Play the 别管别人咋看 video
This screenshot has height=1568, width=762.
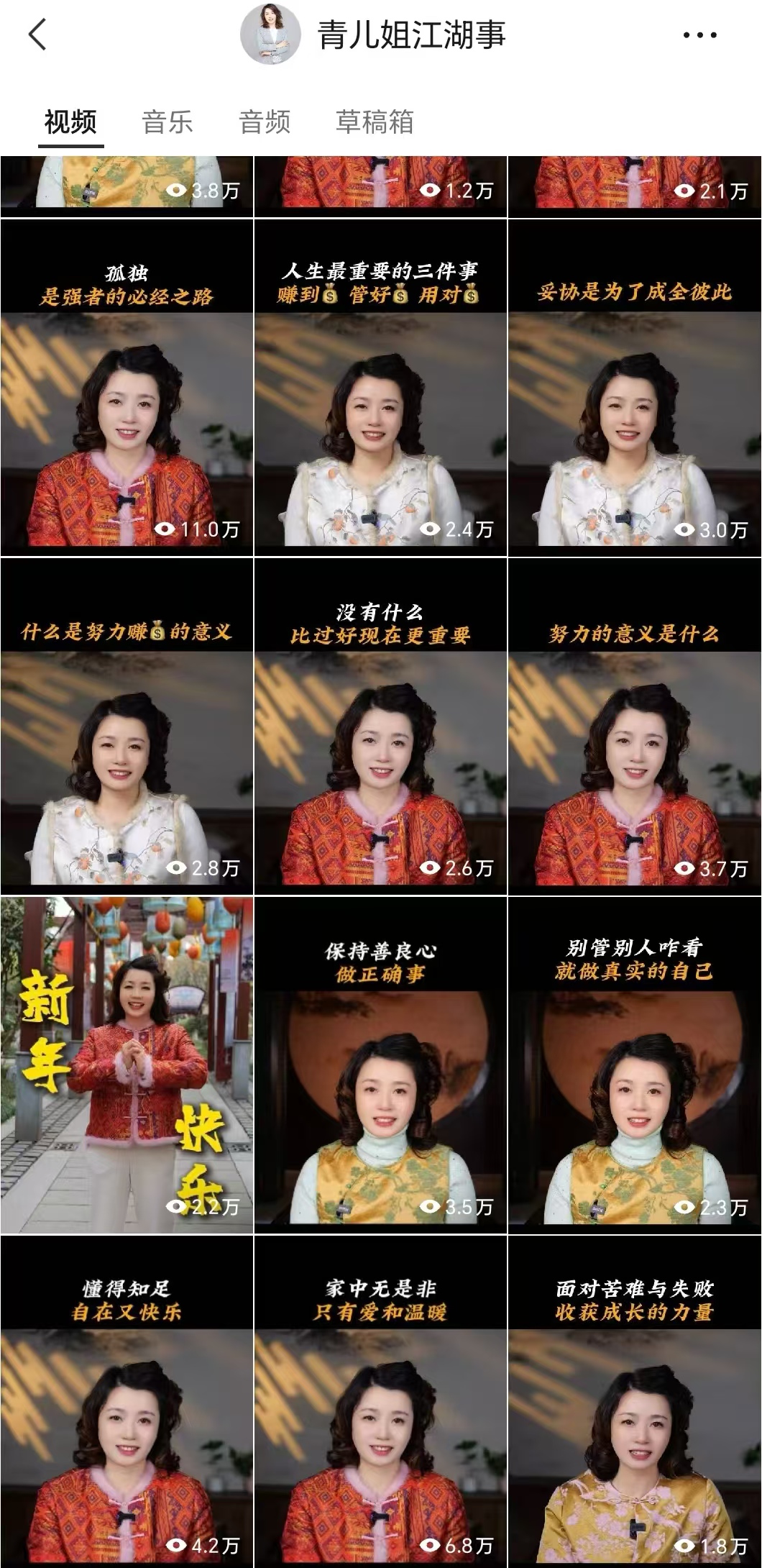(634, 1065)
